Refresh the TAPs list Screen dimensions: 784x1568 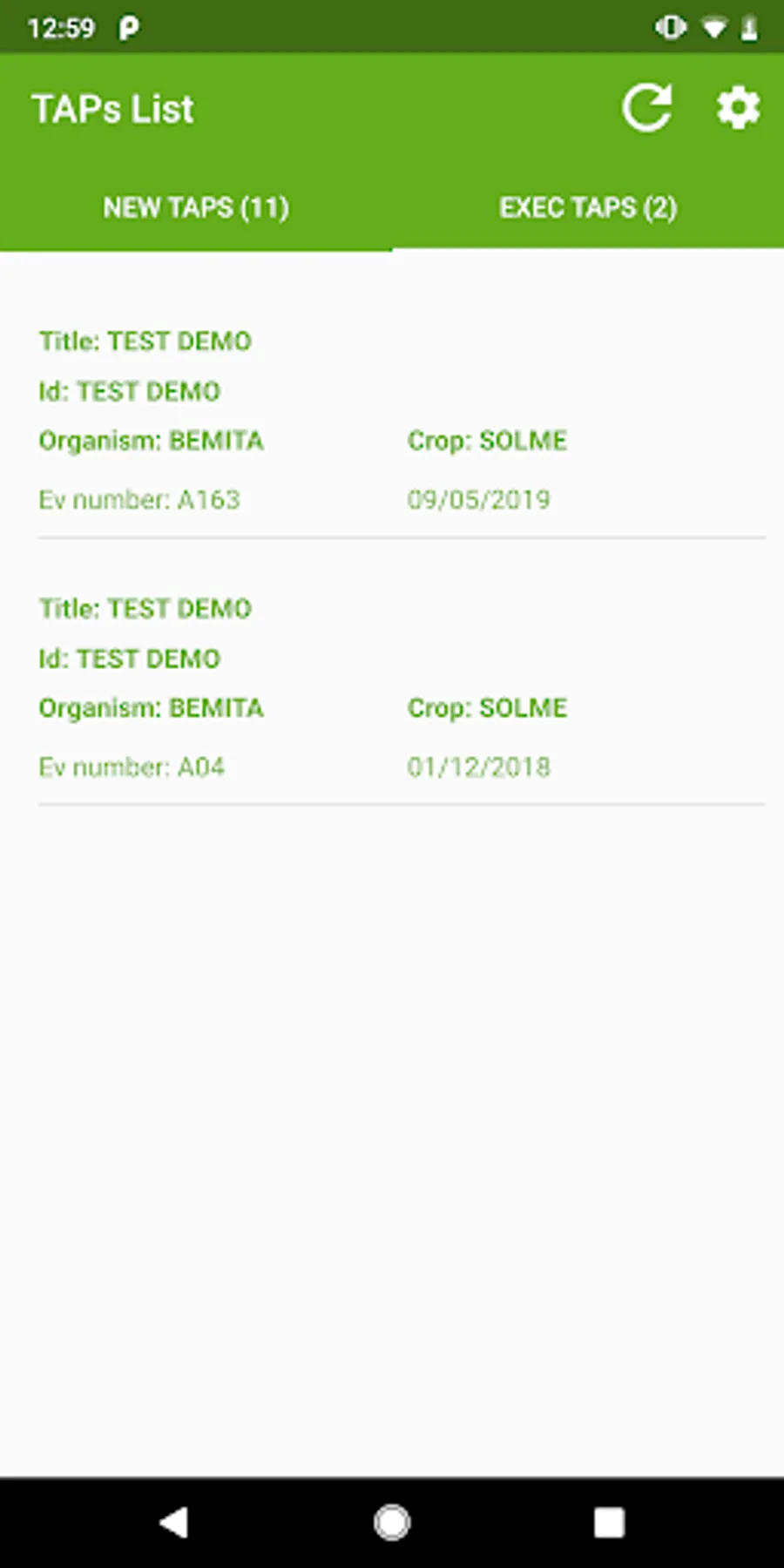[648, 107]
